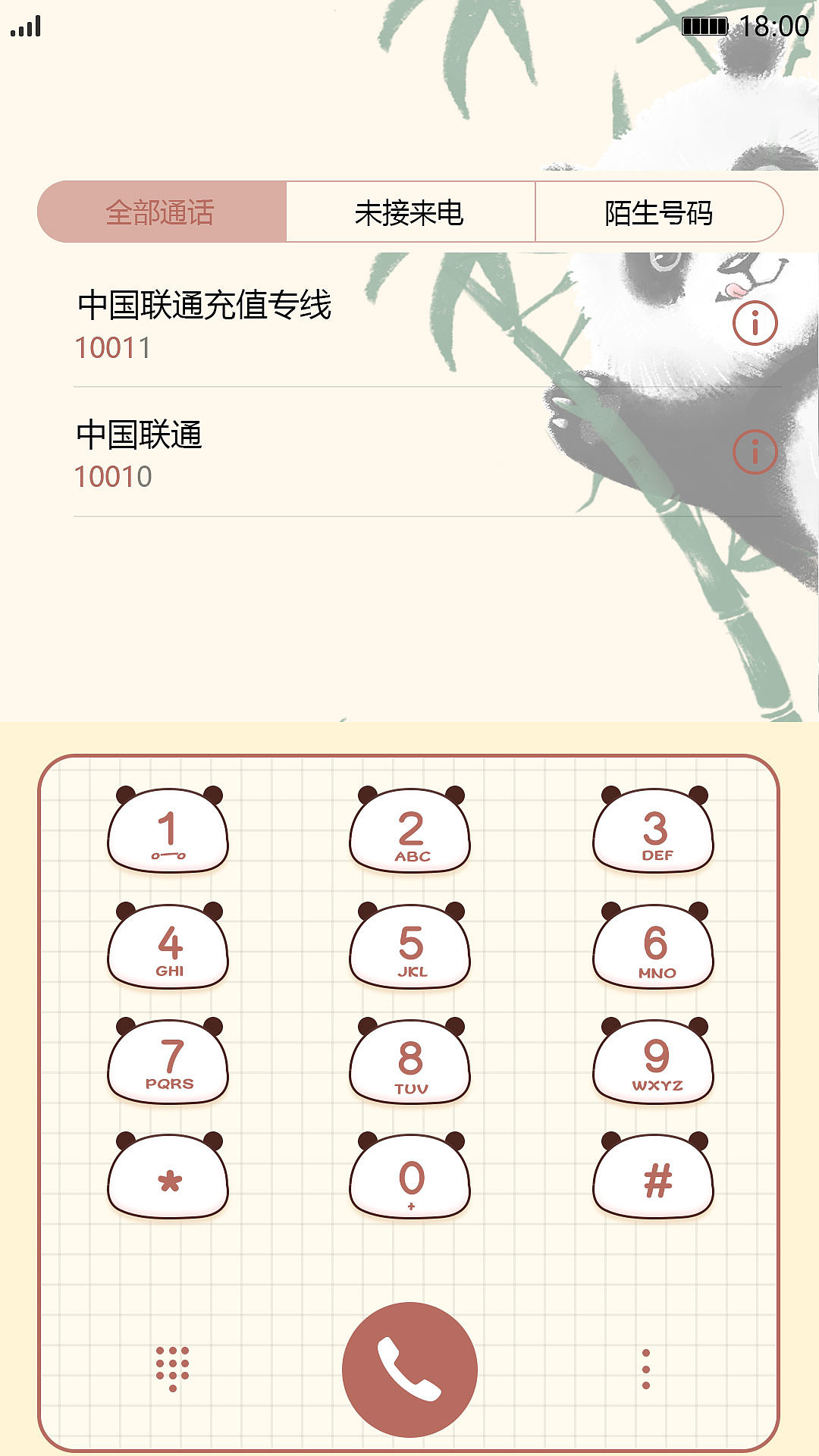The width and height of the screenshot is (819, 1456).
Task: Tap the 4 GHI key
Action: tap(168, 948)
